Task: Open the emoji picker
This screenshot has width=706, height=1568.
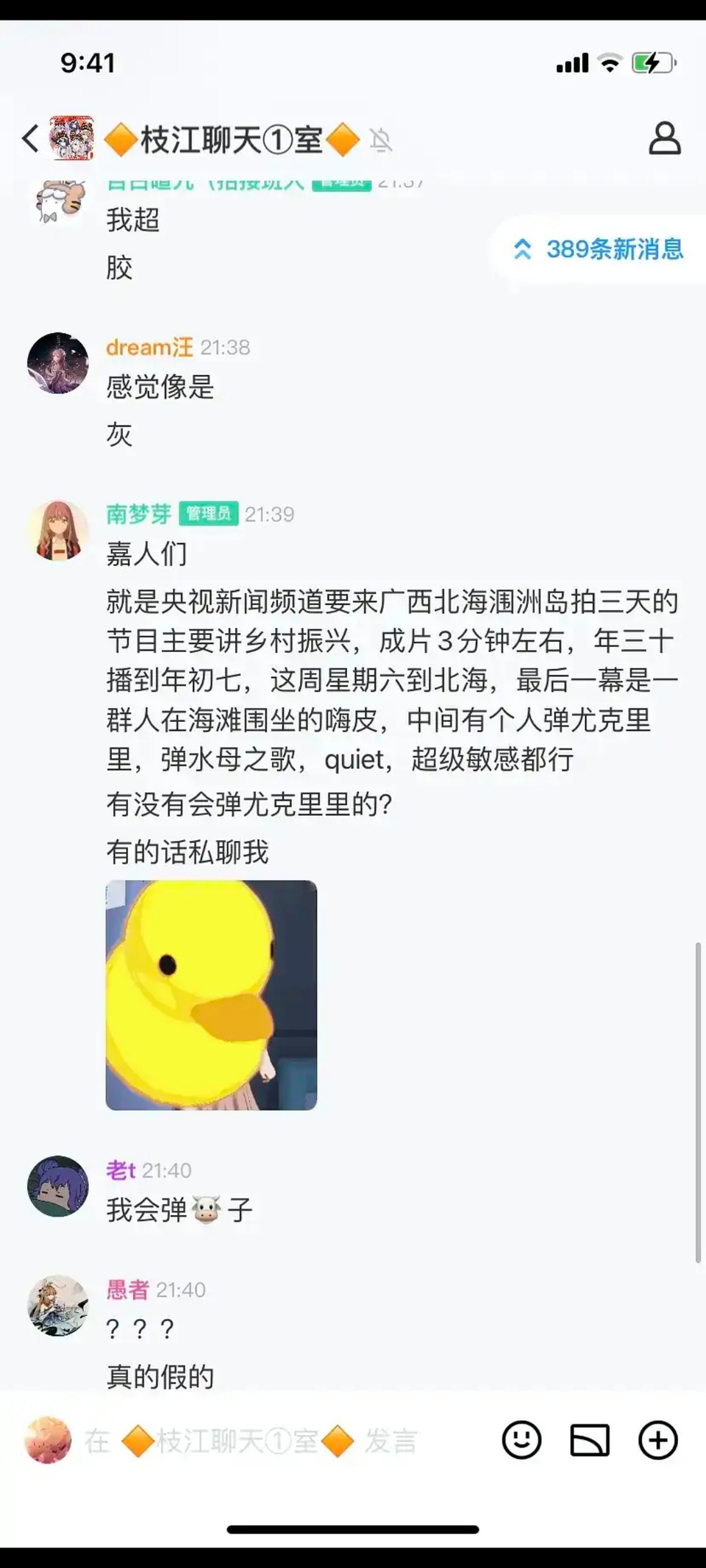Action: tap(521, 1440)
